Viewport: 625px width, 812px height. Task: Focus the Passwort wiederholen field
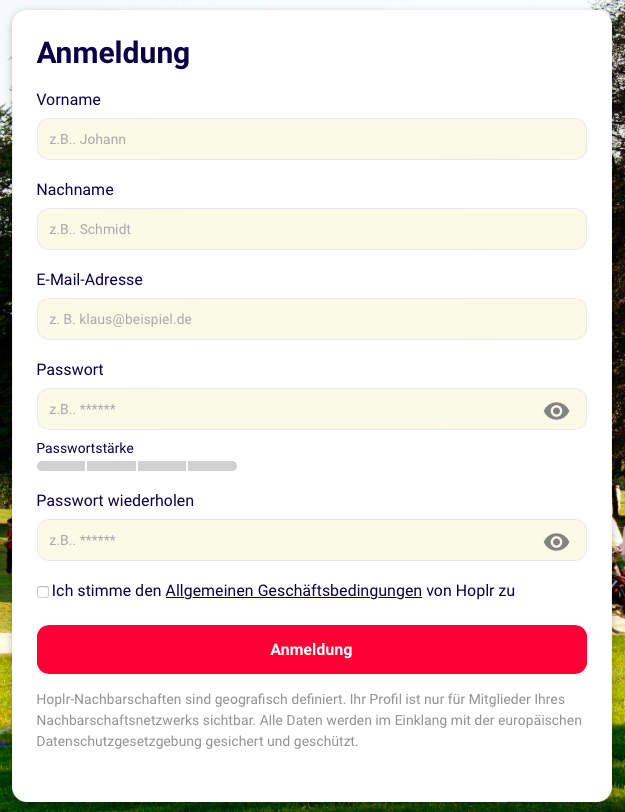[x=285, y=540]
